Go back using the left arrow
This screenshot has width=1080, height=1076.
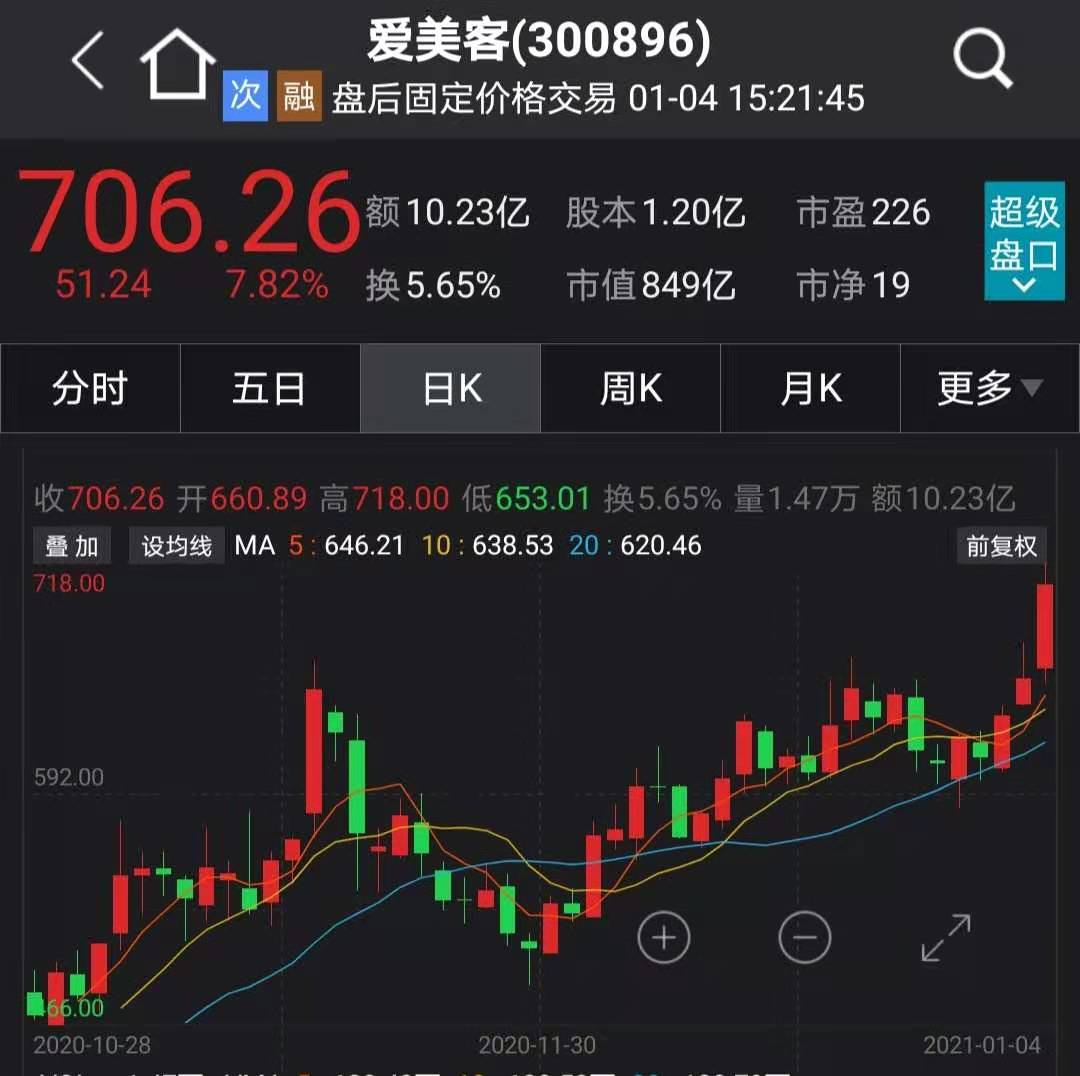87,61
